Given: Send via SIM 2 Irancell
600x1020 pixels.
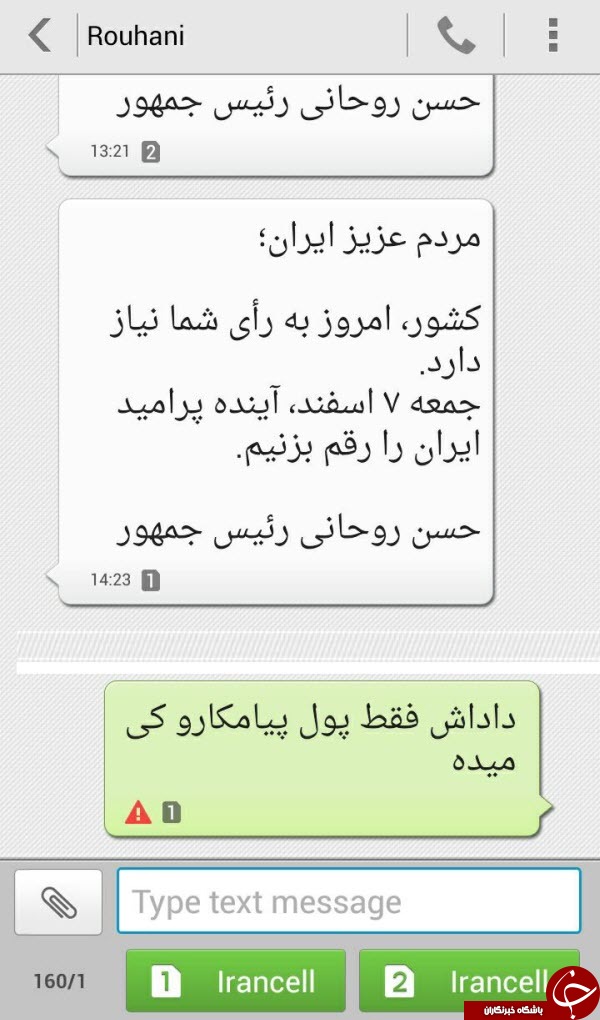Looking at the screenshot, I should click(469, 982).
